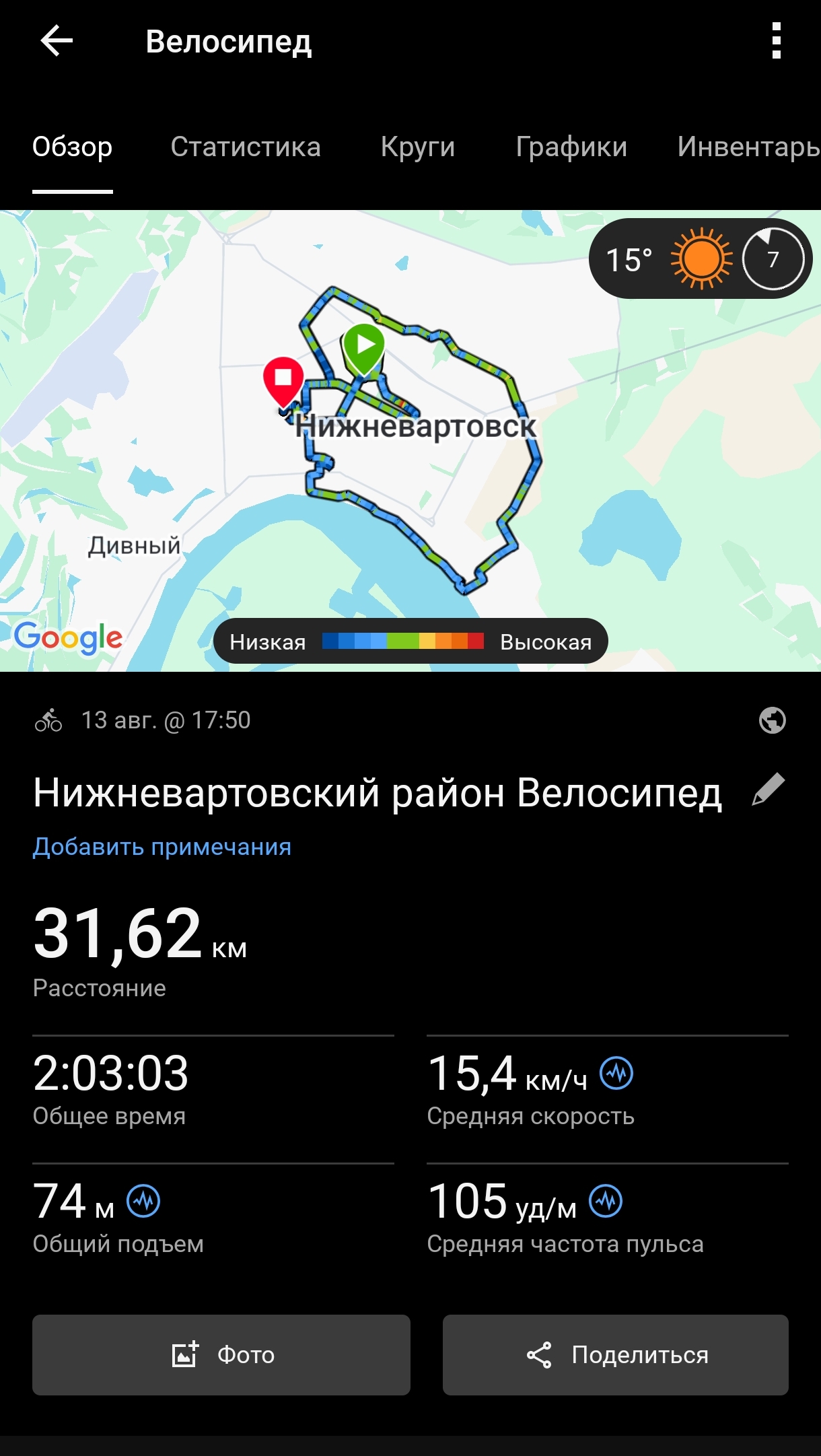Image resolution: width=821 pixels, height=1456 pixels.
Task: Select the Графики tab
Action: pyautogui.click(x=571, y=147)
